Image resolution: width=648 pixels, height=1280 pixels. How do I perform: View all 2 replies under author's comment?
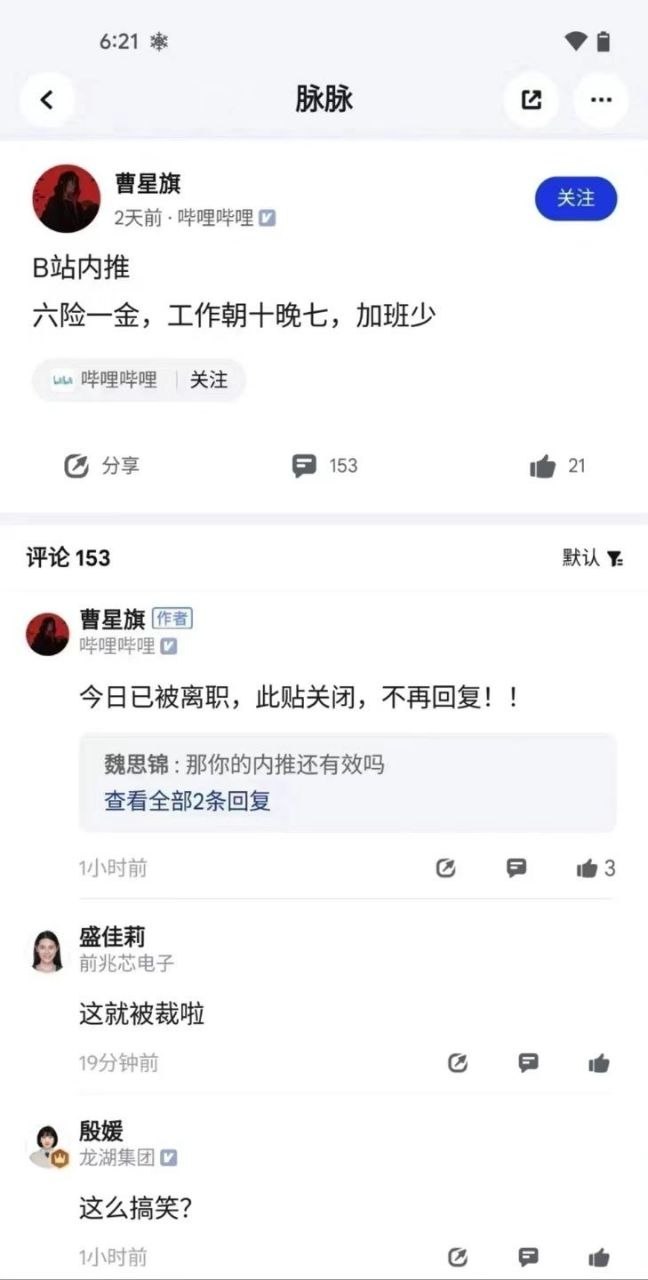coord(188,800)
